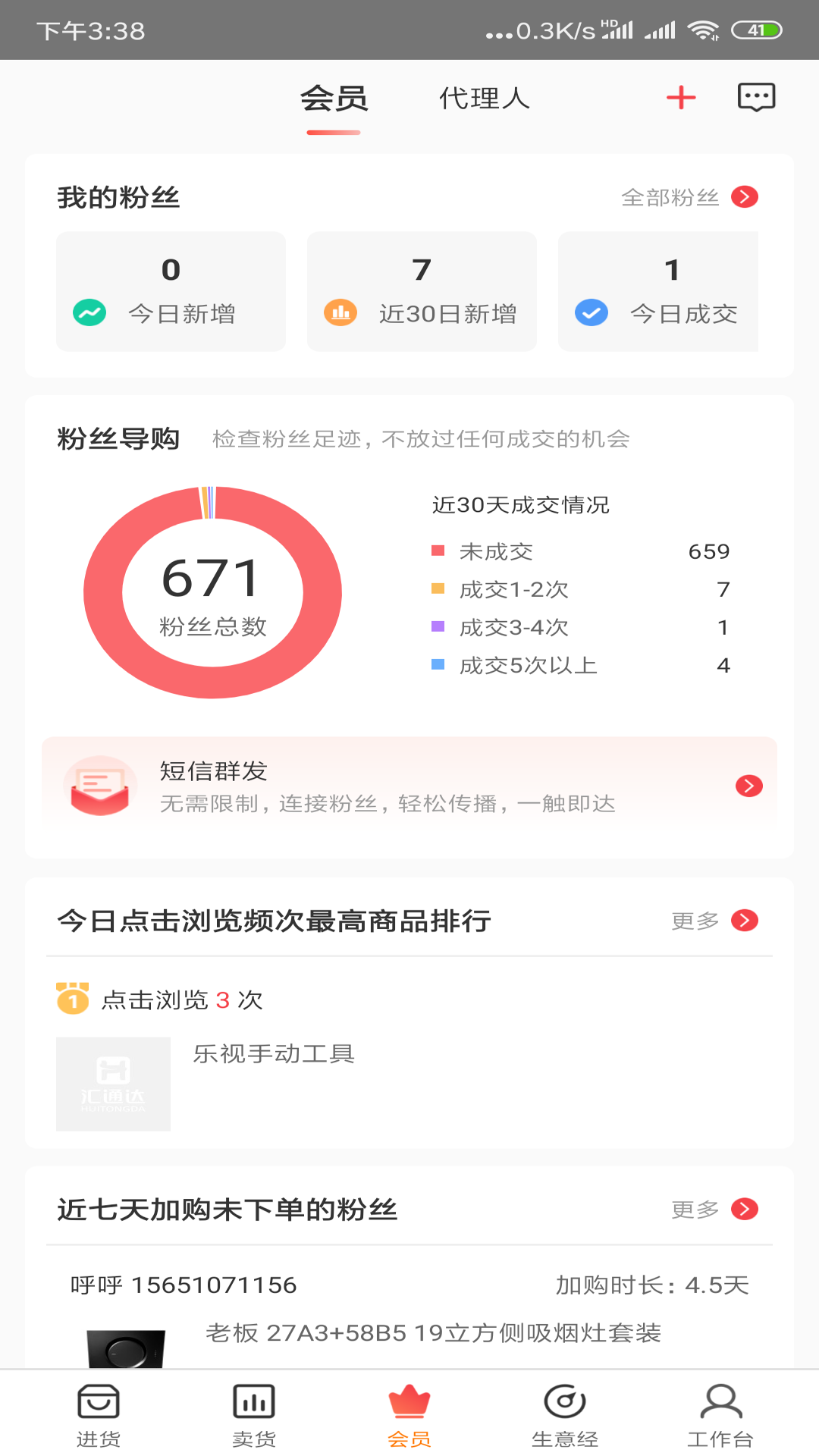Image resolution: width=819 pixels, height=1456 pixels.
Task: Switch to the 代理人 tab
Action: click(x=485, y=99)
